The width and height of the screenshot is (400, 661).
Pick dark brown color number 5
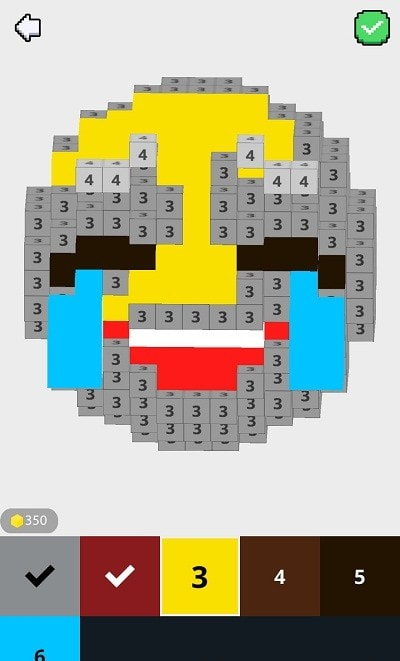360,576
